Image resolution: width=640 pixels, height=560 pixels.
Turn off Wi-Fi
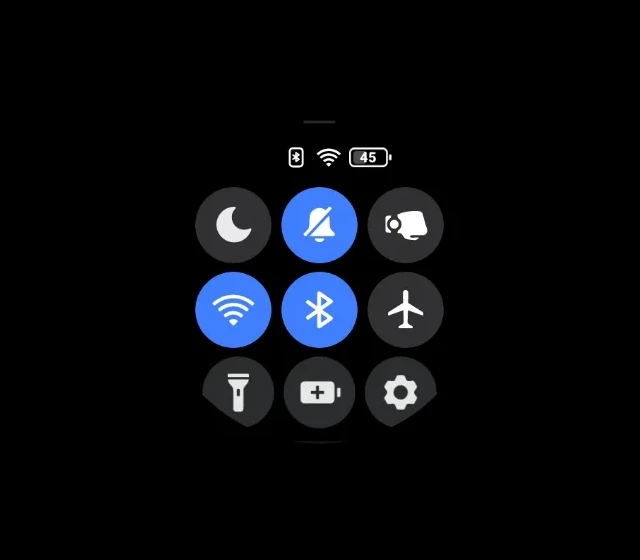[233, 310]
